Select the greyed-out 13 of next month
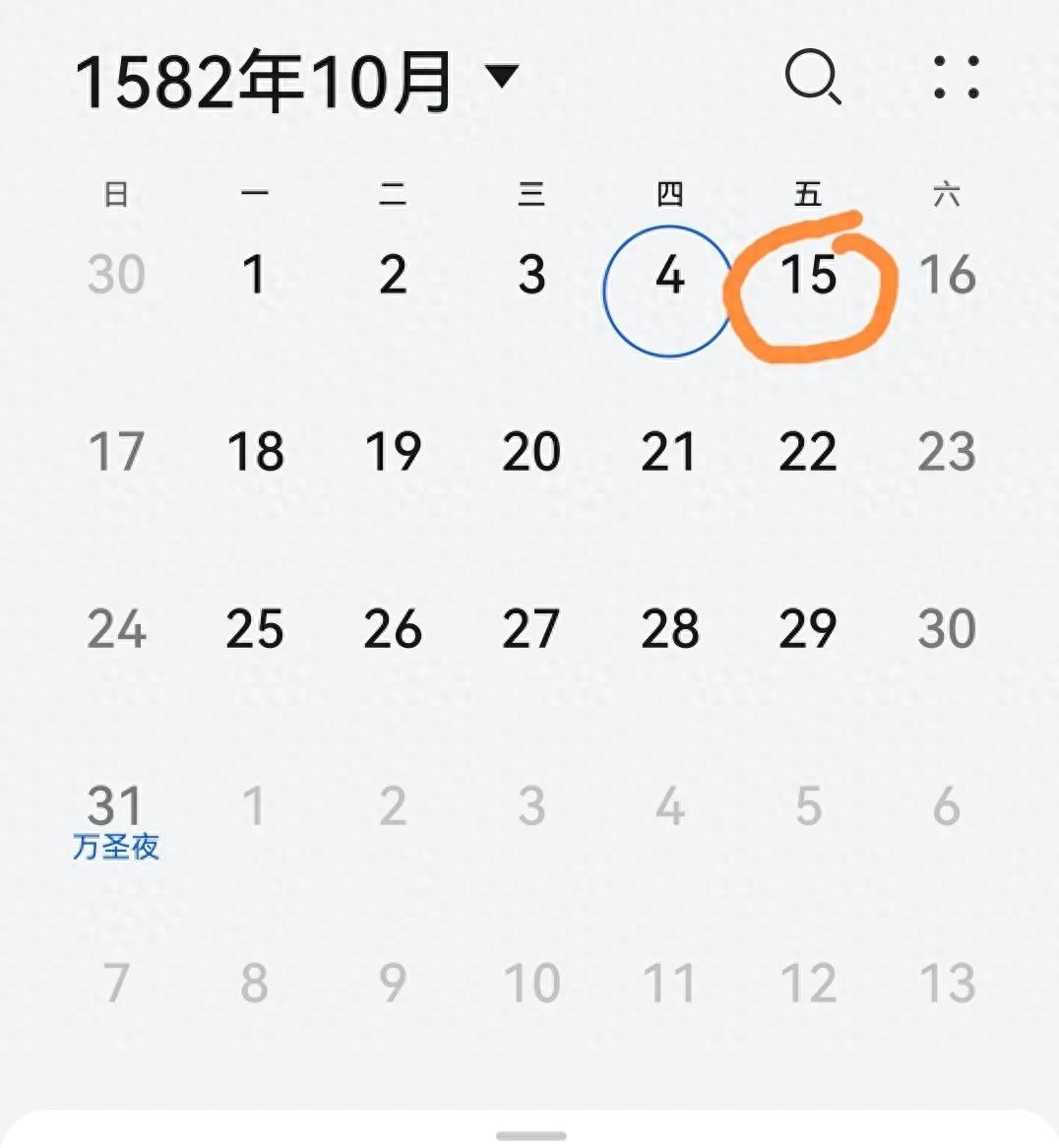 [946, 984]
